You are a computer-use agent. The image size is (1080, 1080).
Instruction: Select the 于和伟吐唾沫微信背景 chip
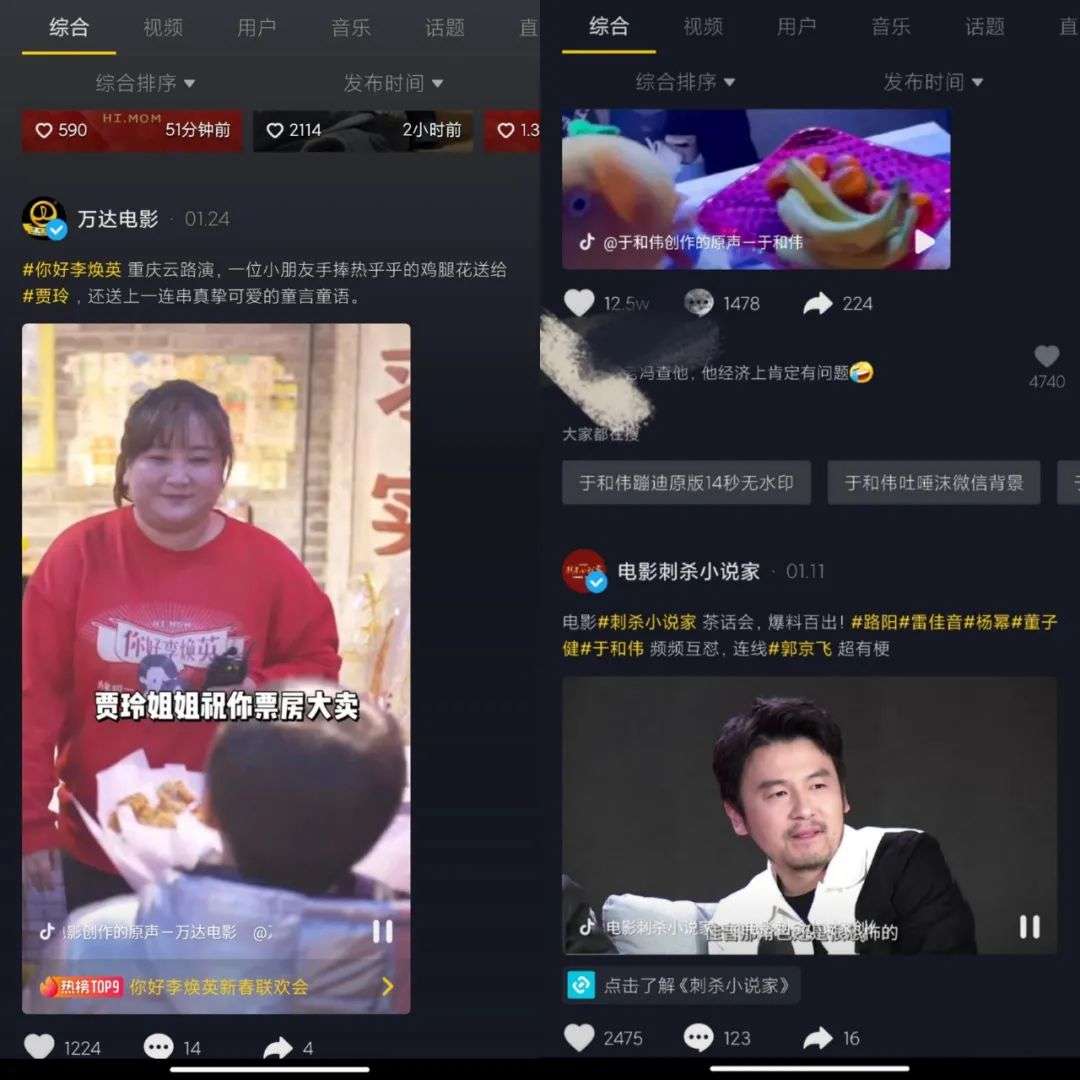(933, 483)
